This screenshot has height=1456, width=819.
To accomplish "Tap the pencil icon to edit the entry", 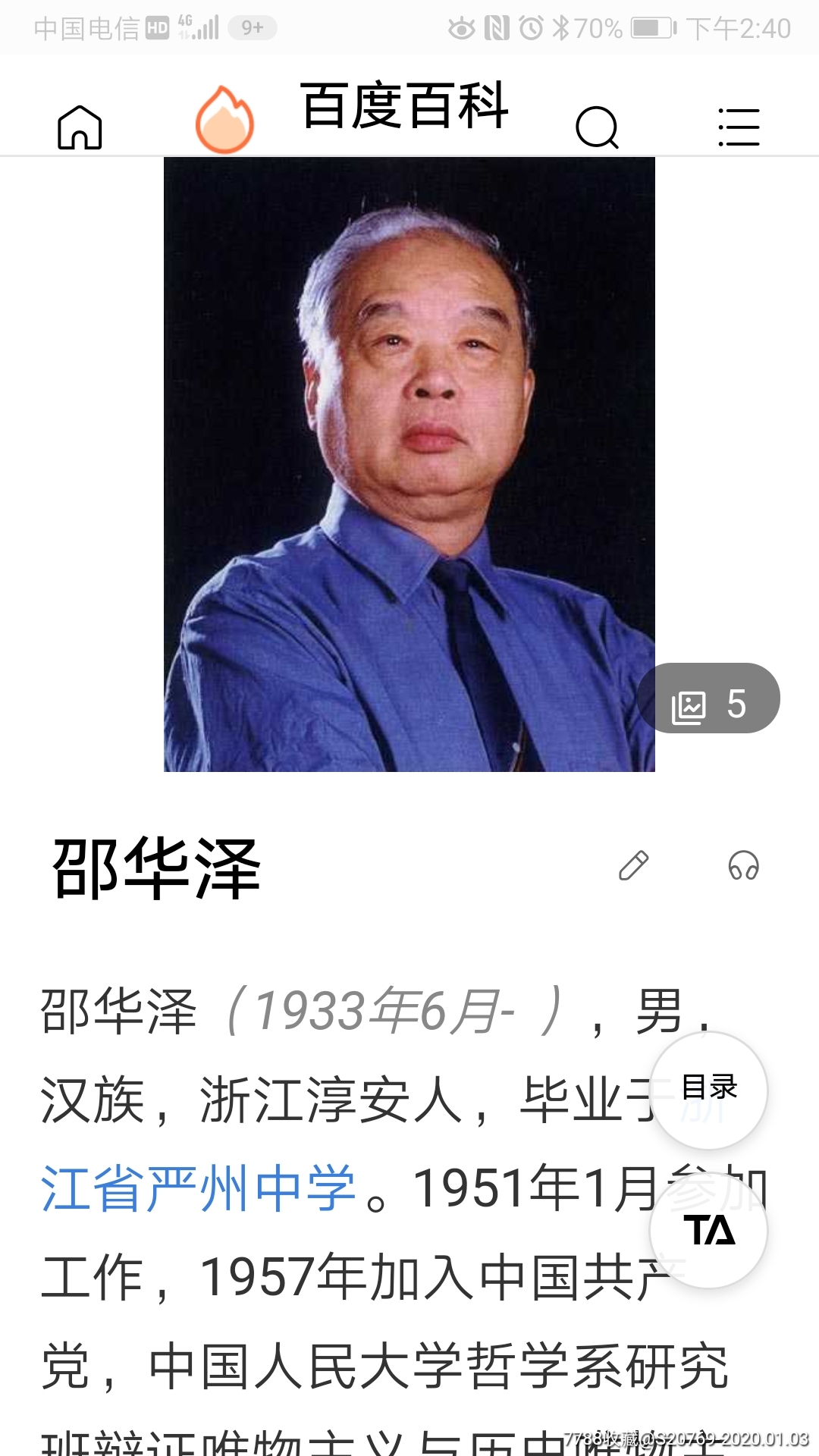I will [x=634, y=866].
